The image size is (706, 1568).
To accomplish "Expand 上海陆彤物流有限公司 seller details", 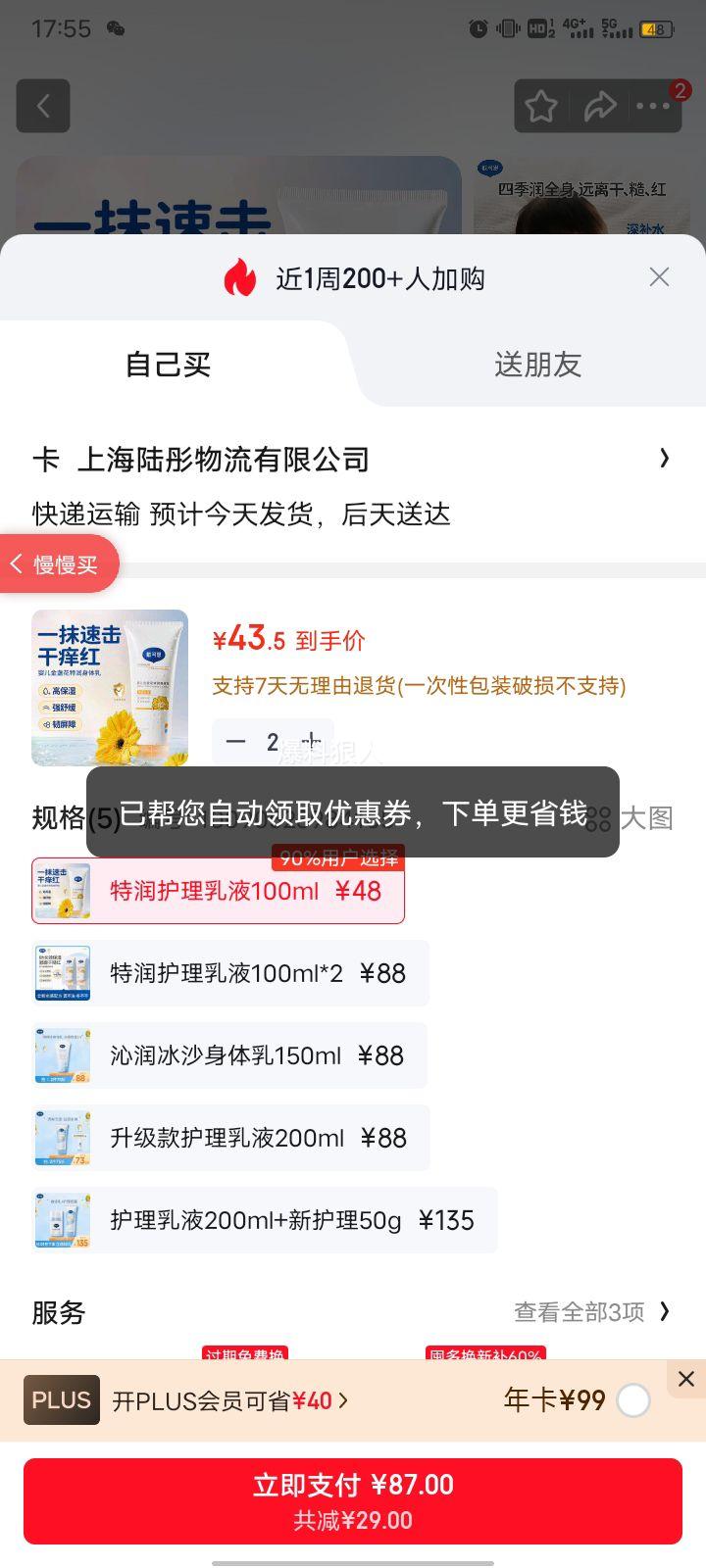I will [353, 459].
